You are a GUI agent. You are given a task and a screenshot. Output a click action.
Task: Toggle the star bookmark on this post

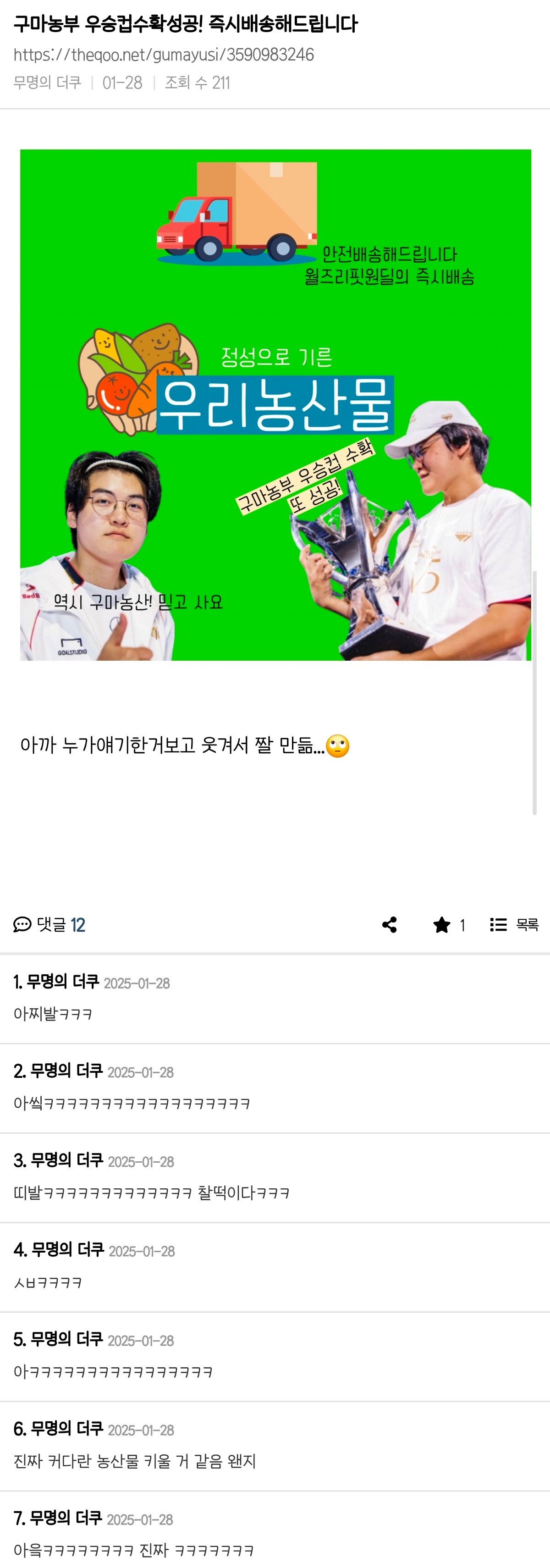(442, 925)
